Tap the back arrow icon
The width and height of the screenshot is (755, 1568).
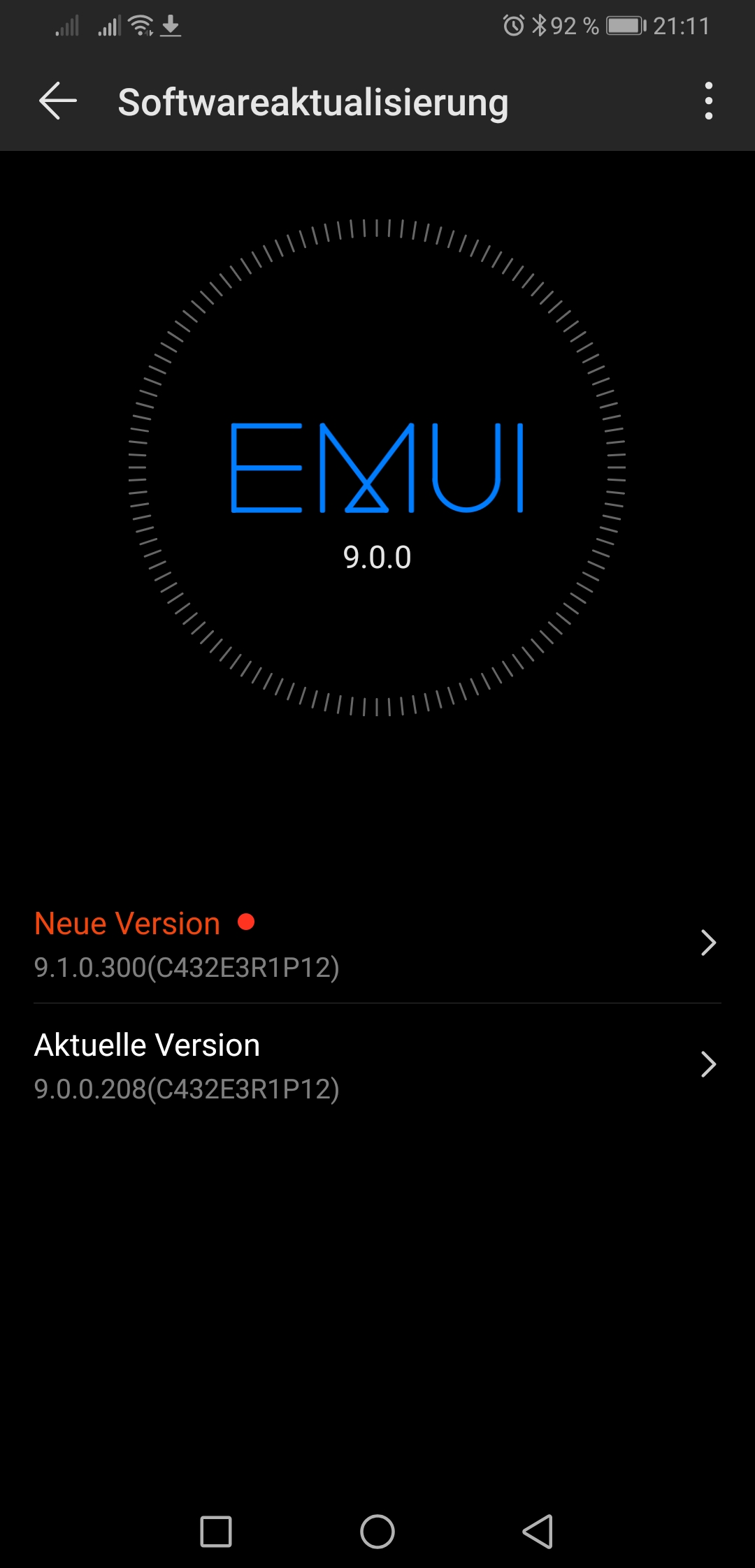59,102
